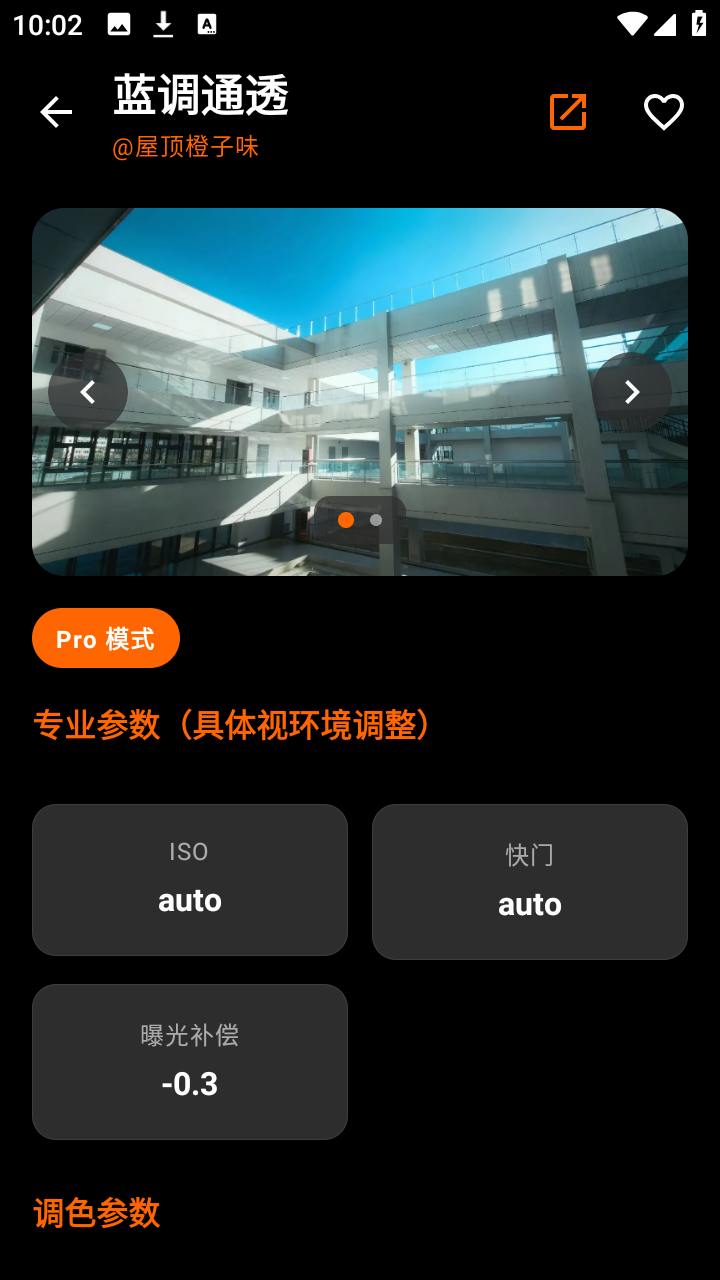This screenshot has width=720, height=1280.
Task: View next photo with right arrow
Action: [631, 391]
